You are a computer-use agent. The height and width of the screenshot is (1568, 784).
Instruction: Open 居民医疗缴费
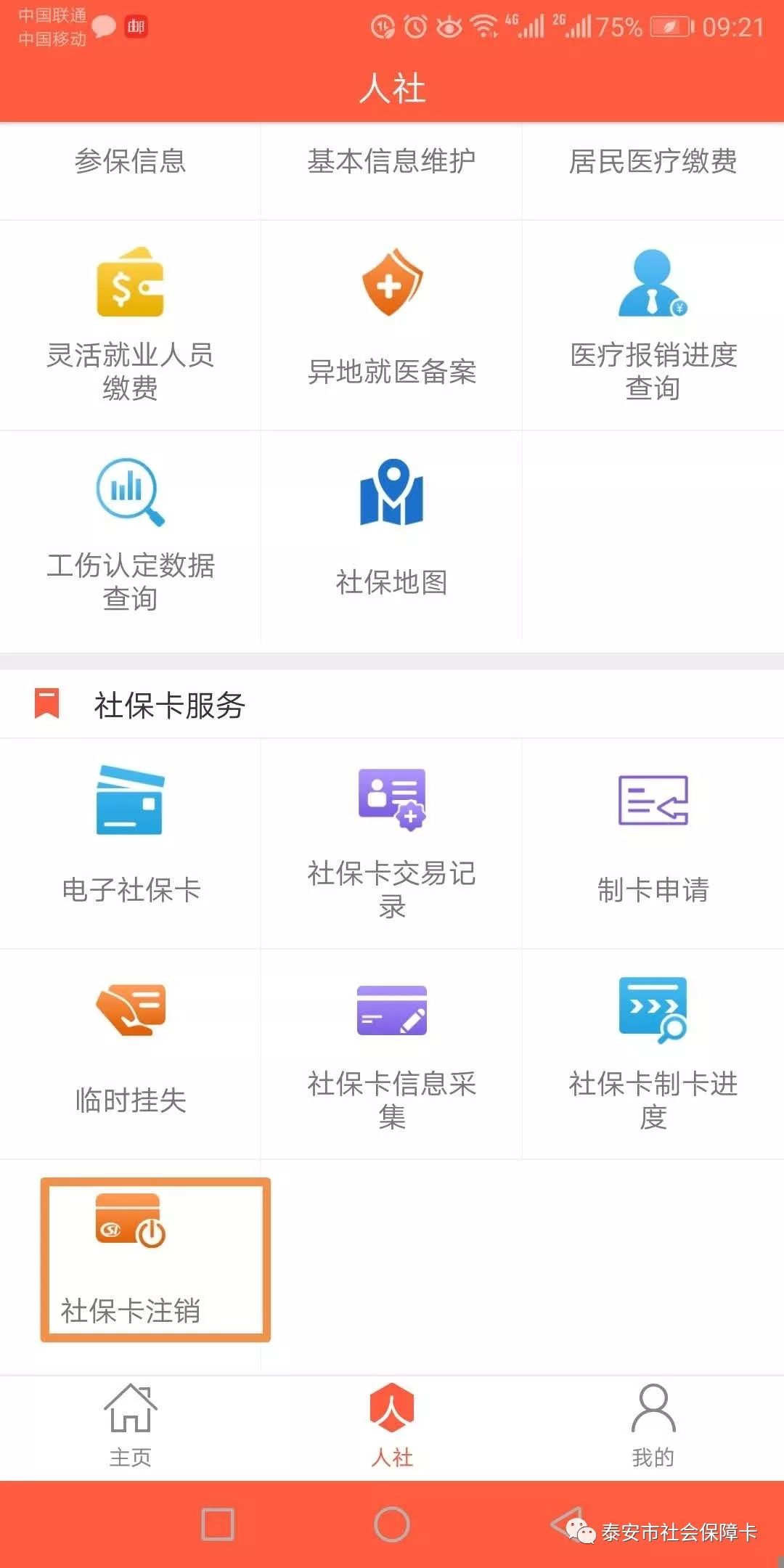click(652, 161)
